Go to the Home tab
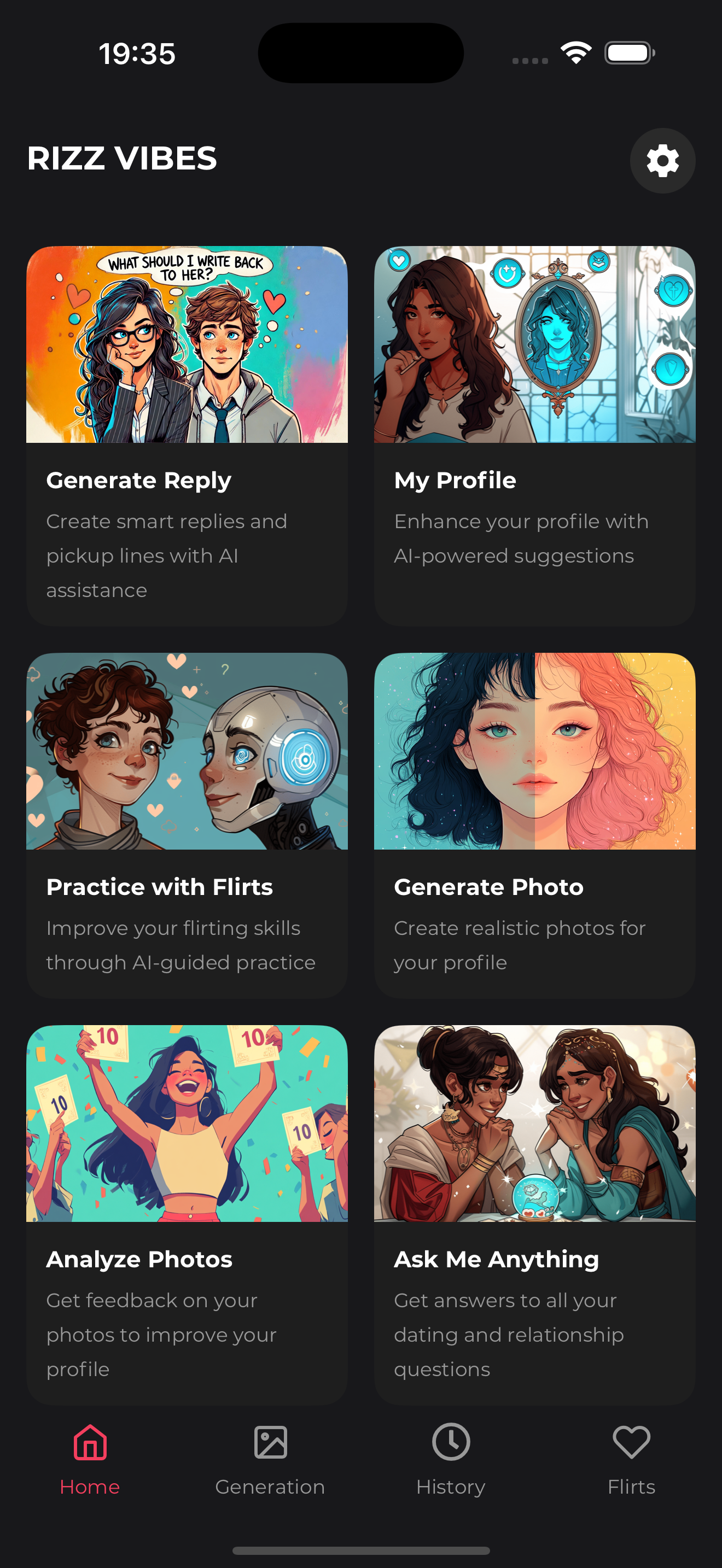Viewport: 722px width, 1568px height. (90, 1459)
